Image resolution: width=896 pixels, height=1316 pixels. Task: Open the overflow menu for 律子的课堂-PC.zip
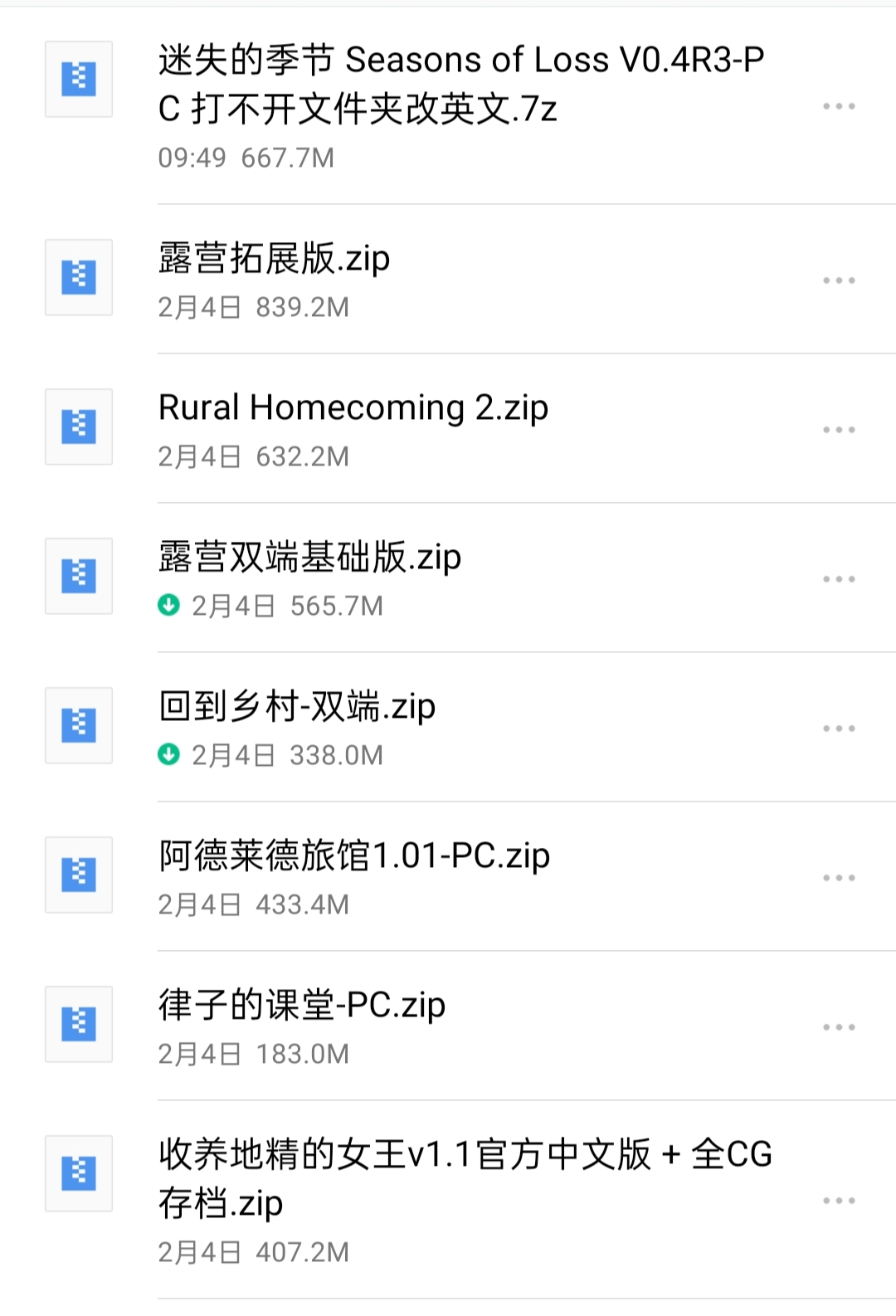839,1027
